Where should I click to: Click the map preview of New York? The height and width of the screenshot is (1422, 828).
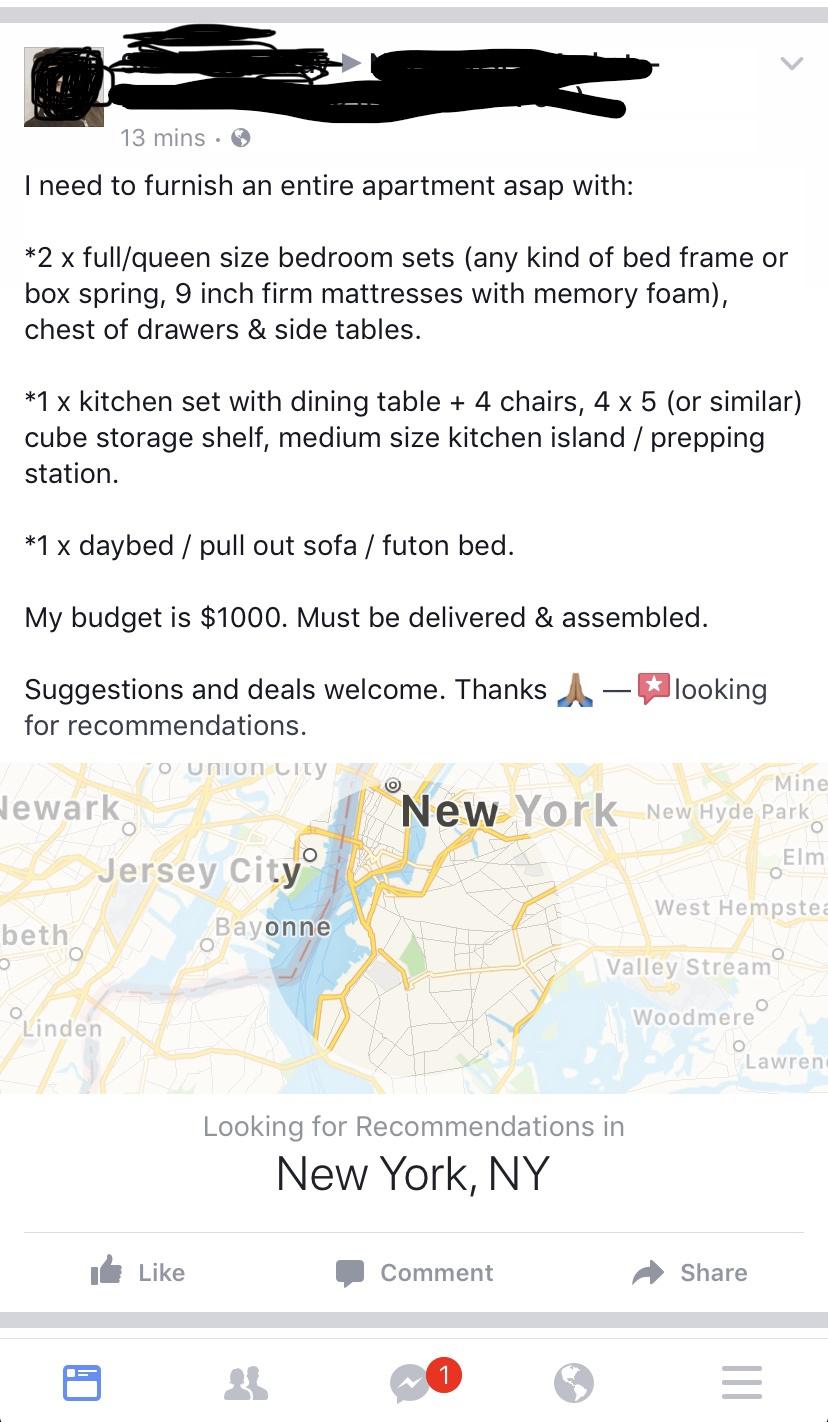(414, 920)
